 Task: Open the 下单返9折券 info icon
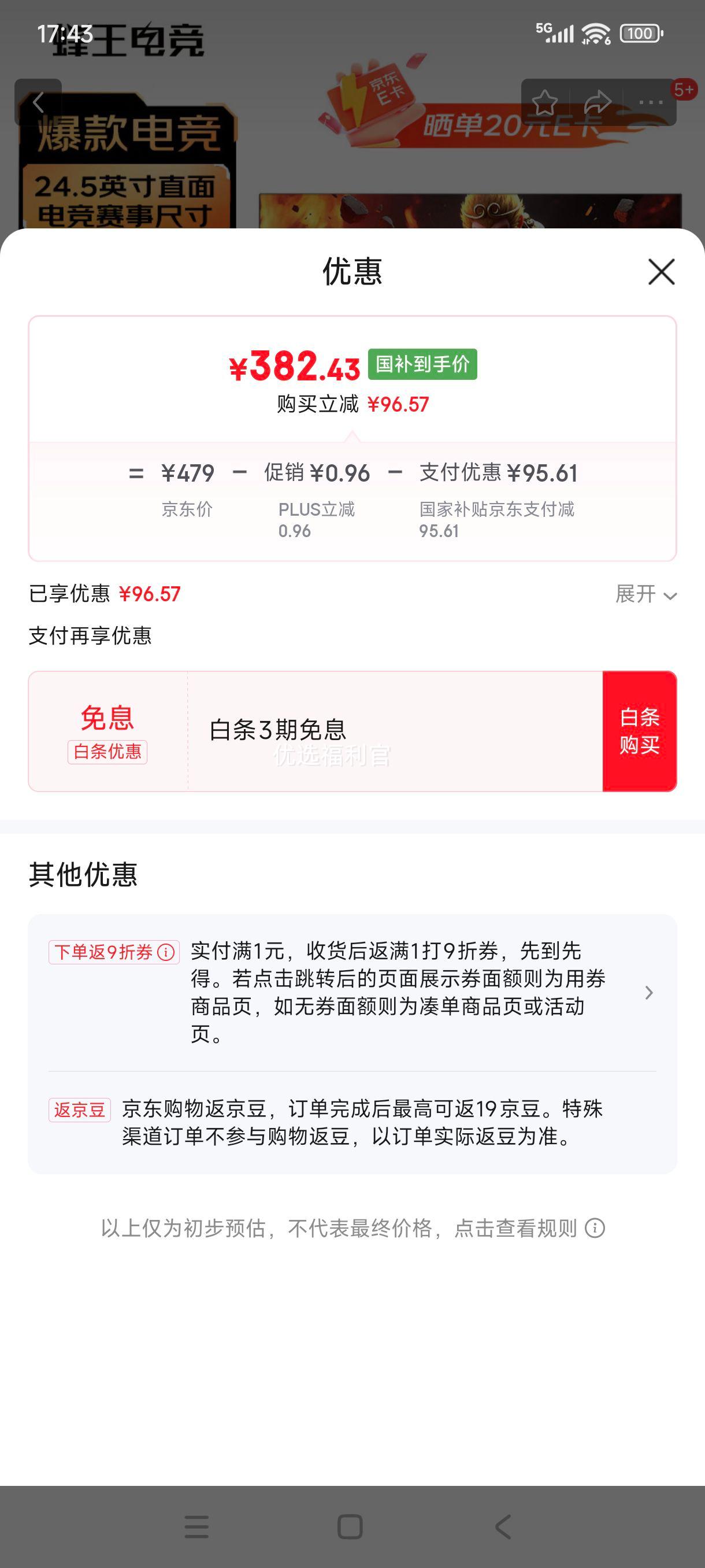pos(166,952)
